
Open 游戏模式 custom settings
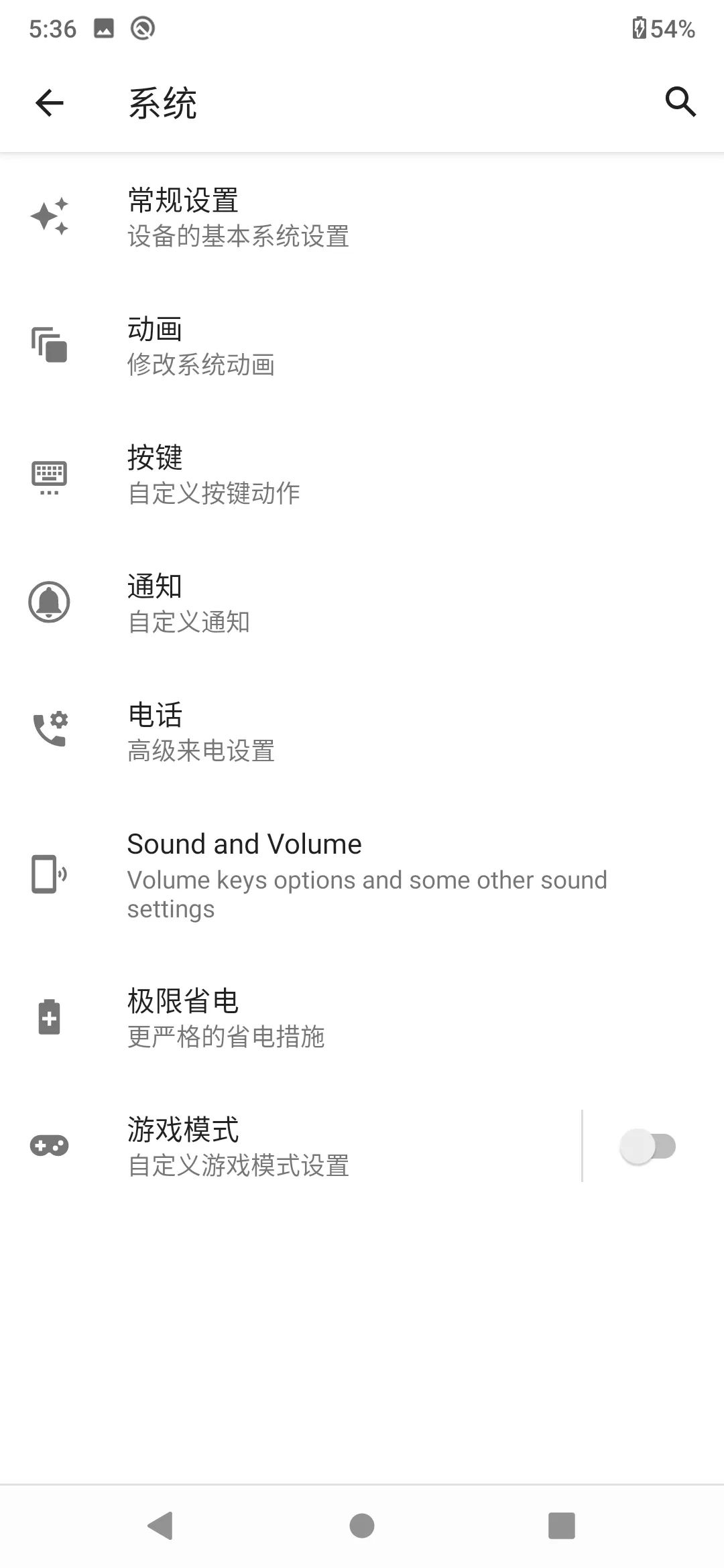tap(238, 1146)
